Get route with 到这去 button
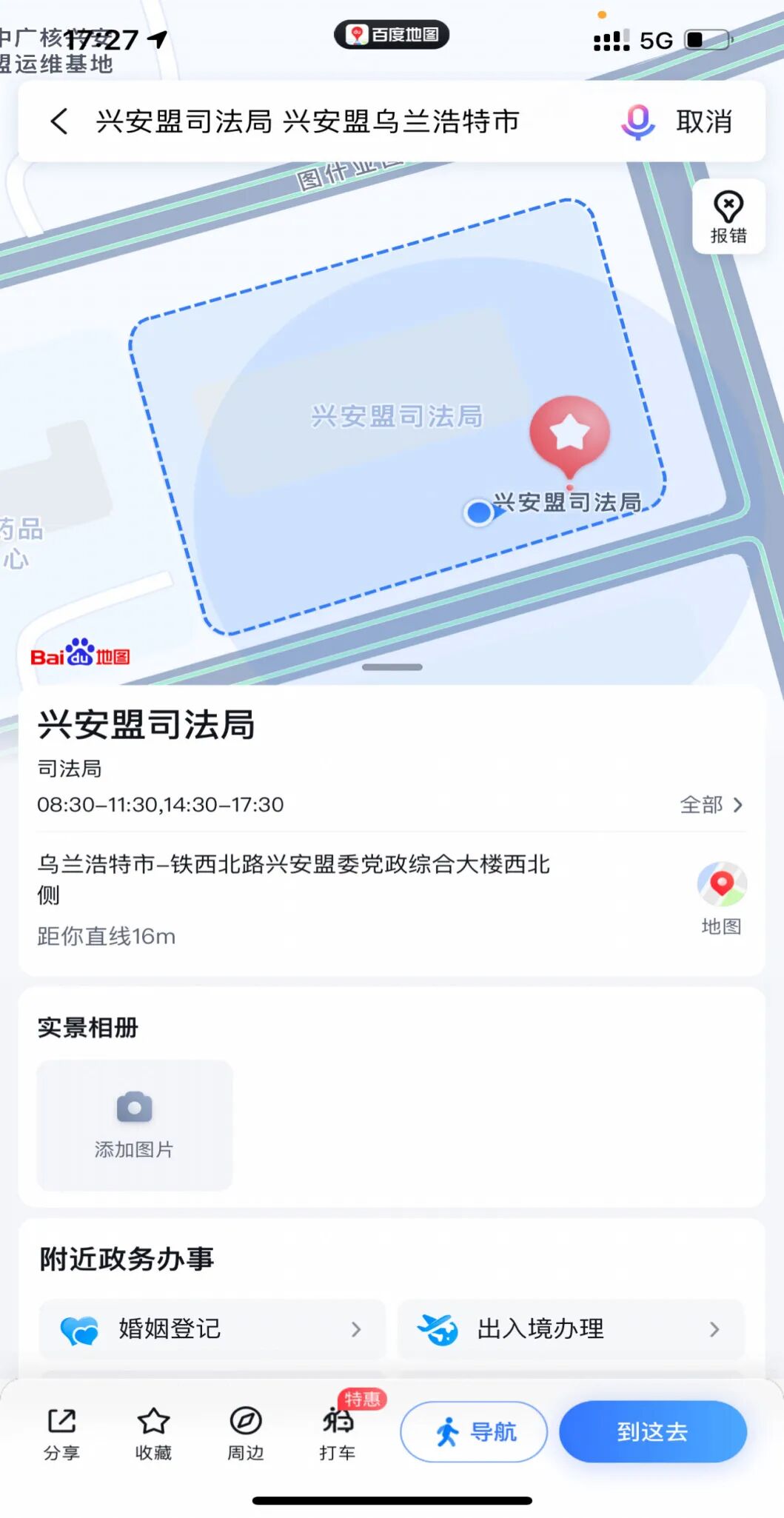Image resolution: width=784 pixels, height=1518 pixels. click(652, 1431)
